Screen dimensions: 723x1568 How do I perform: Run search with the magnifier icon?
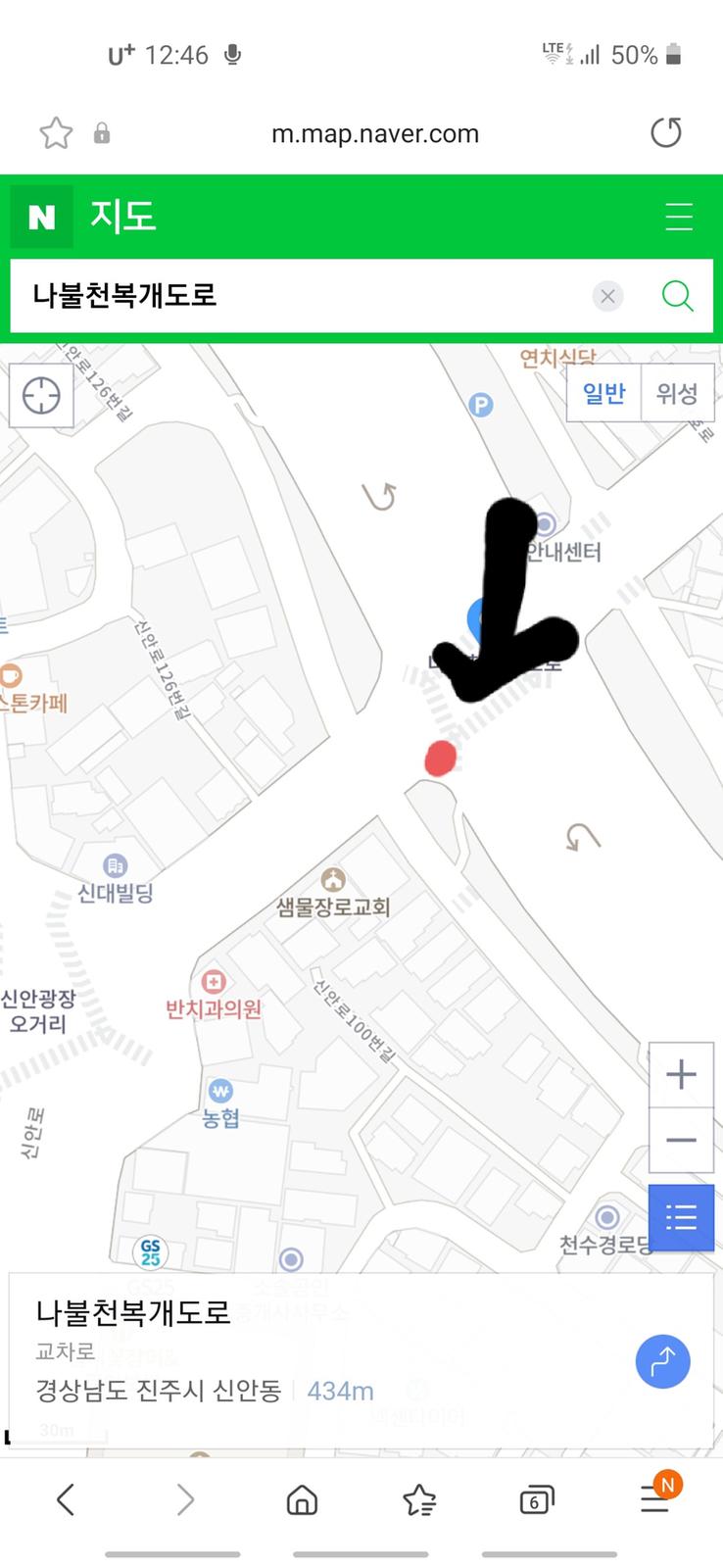coord(678,296)
